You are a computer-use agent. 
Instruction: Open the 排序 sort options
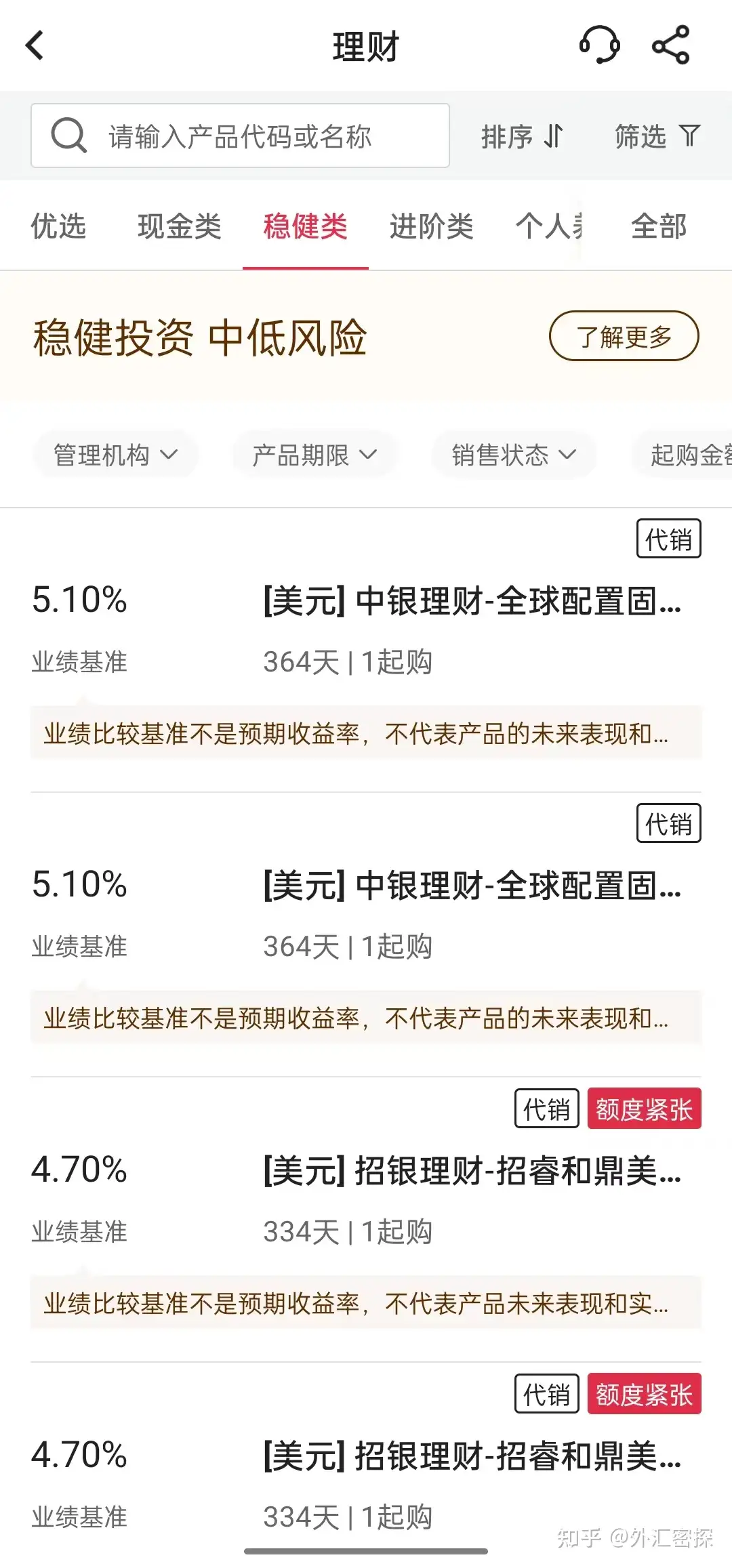(522, 136)
